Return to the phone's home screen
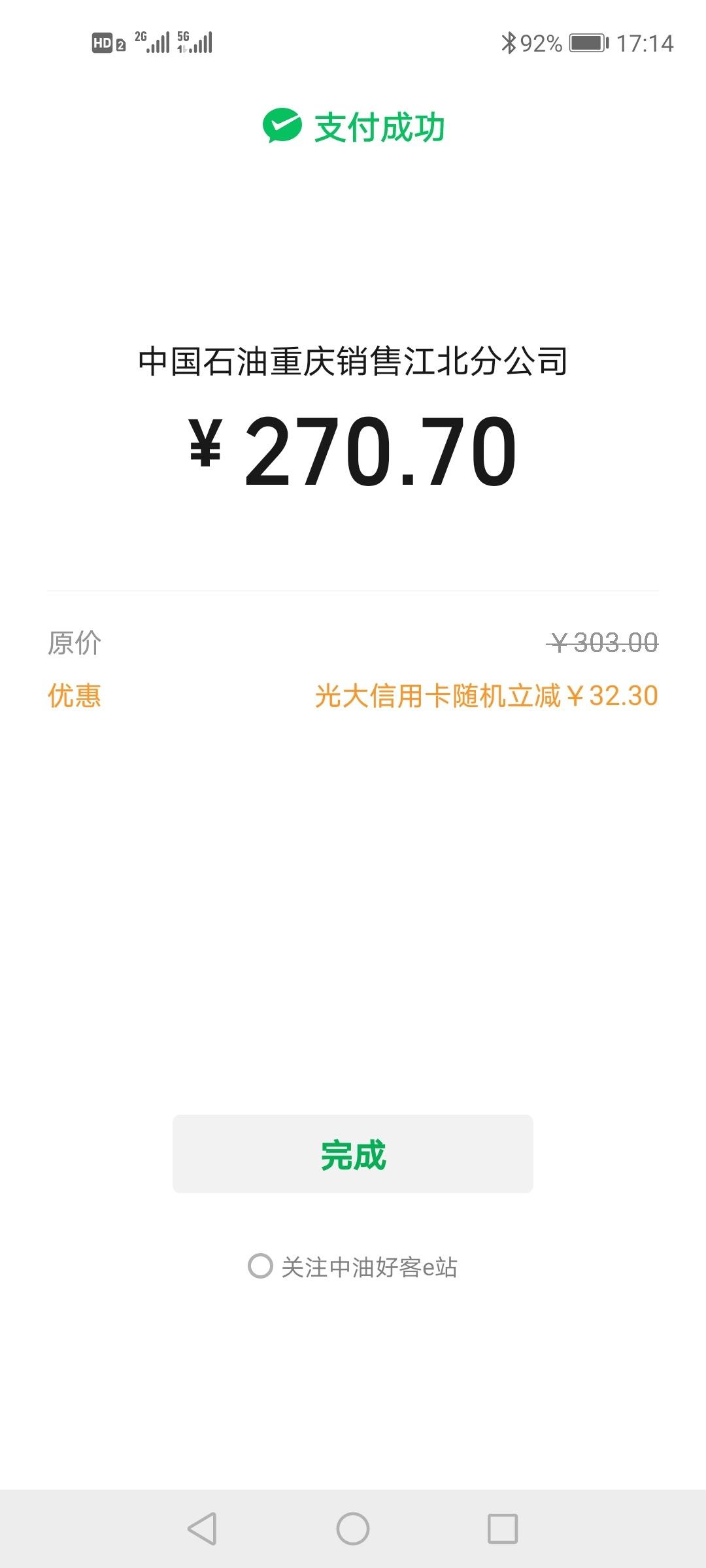Viewport: 706px width, 1568px height. (x=353, y=1529)
